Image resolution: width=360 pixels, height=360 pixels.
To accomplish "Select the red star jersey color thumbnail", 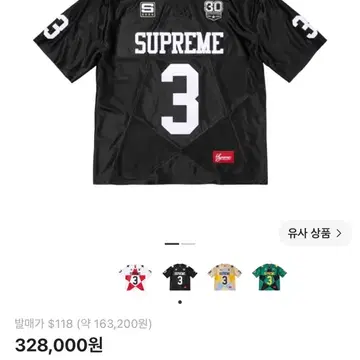I will (x=135, y=277).
